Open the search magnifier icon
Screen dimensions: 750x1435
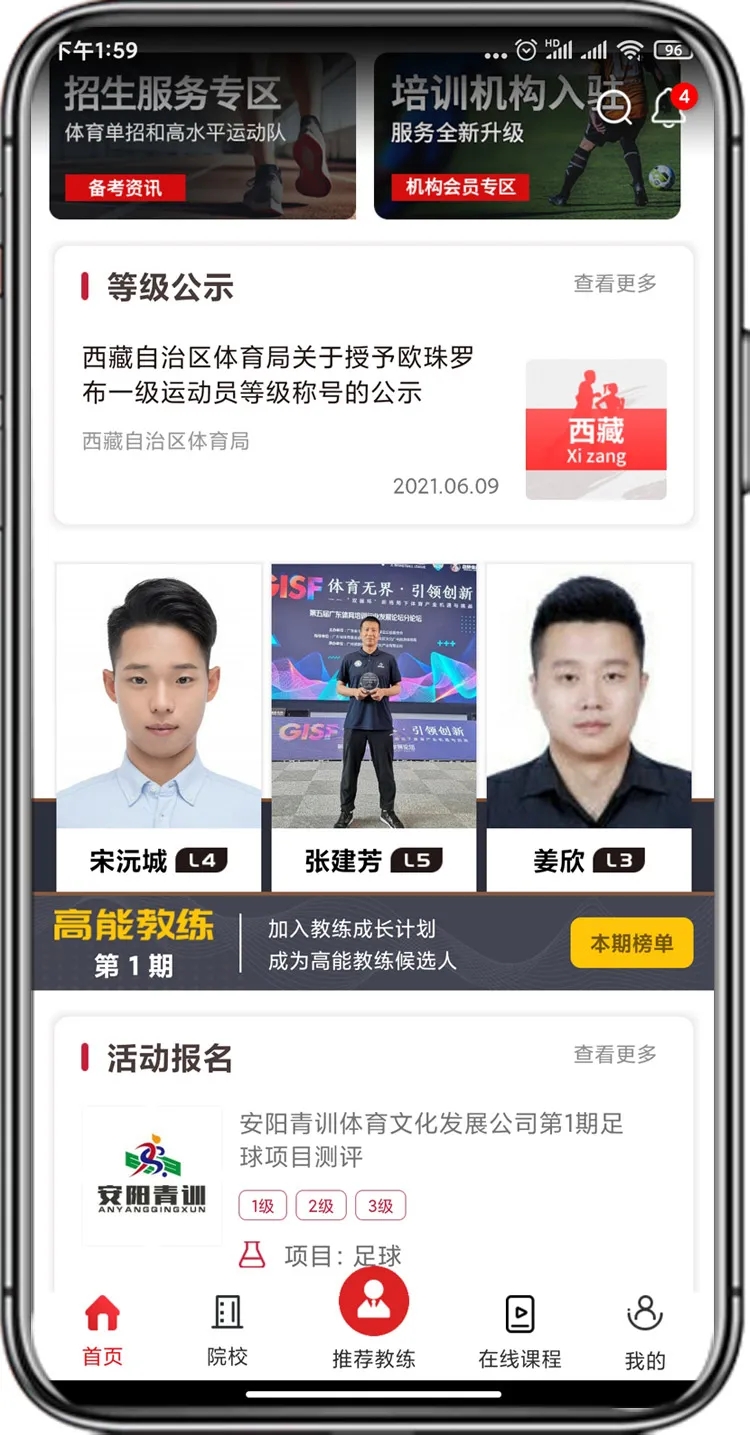click(x=614, y=106)
